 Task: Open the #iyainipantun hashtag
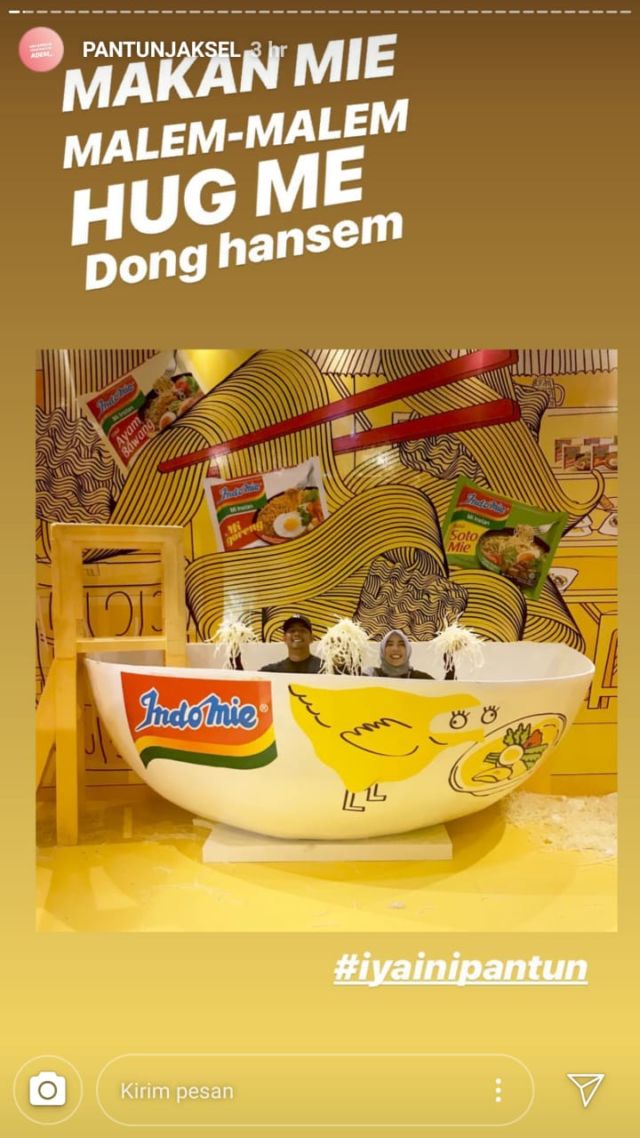(460, 968)
